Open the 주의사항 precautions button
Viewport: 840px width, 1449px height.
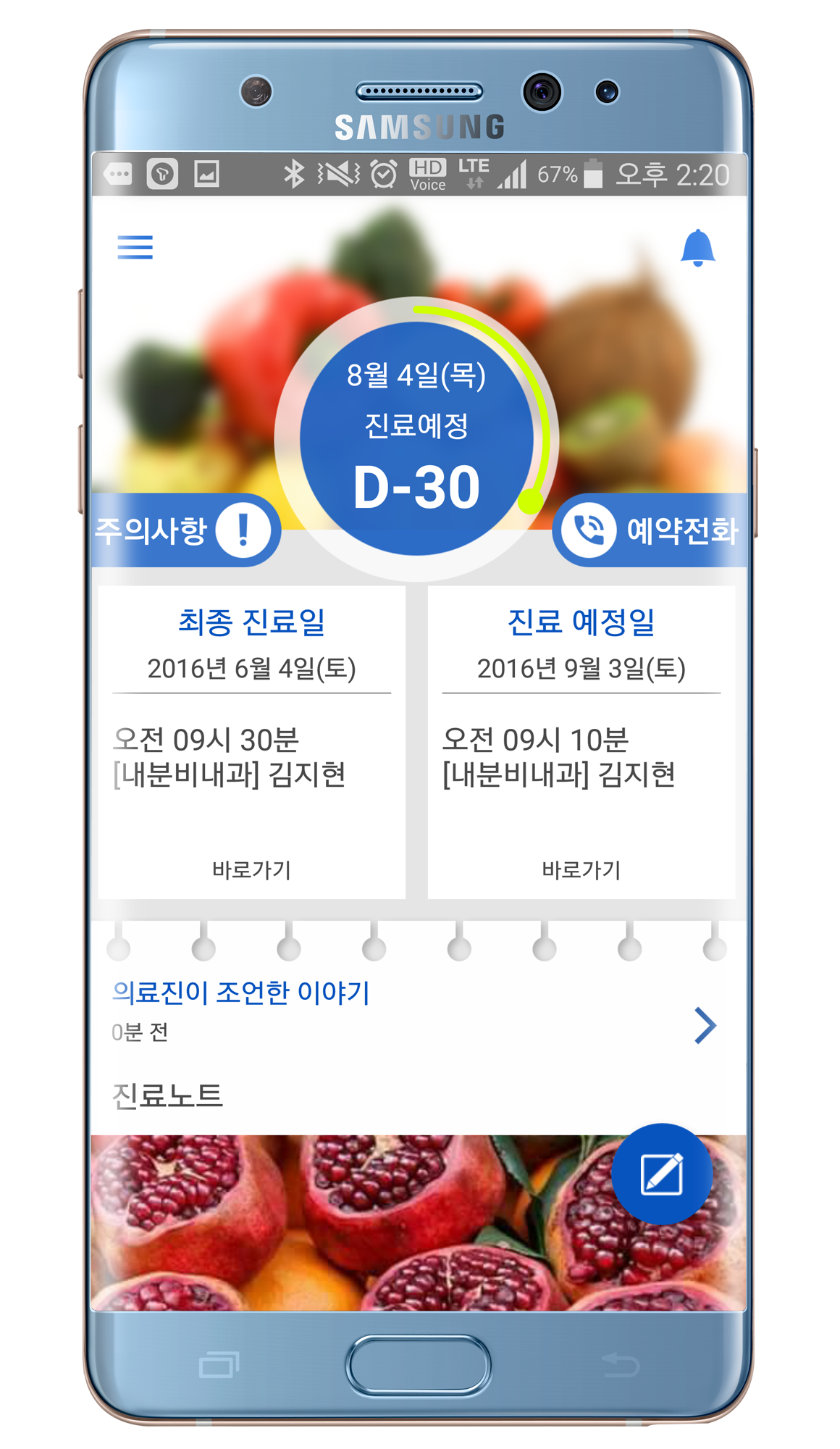185,530
